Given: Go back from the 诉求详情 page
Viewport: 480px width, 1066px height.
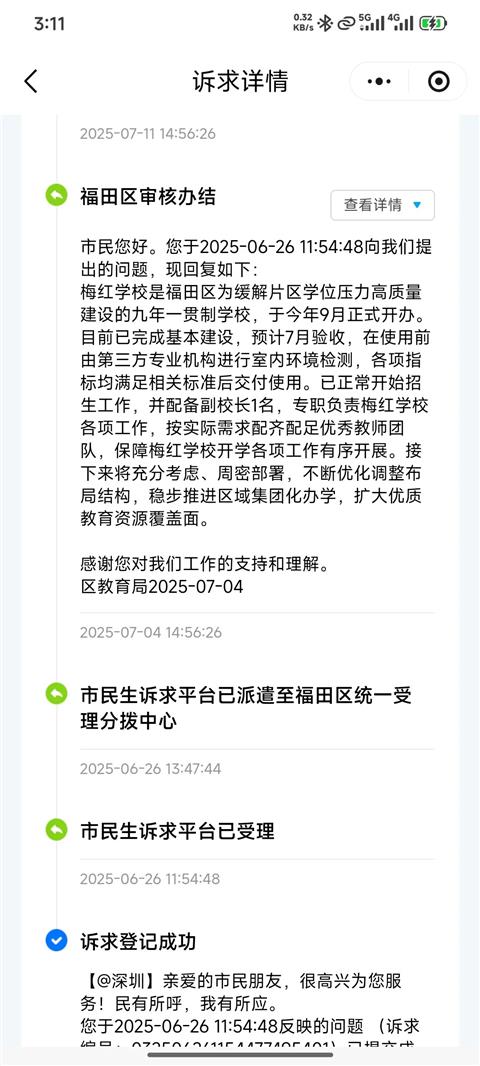Looking at the screenshot, I should 31,82.
